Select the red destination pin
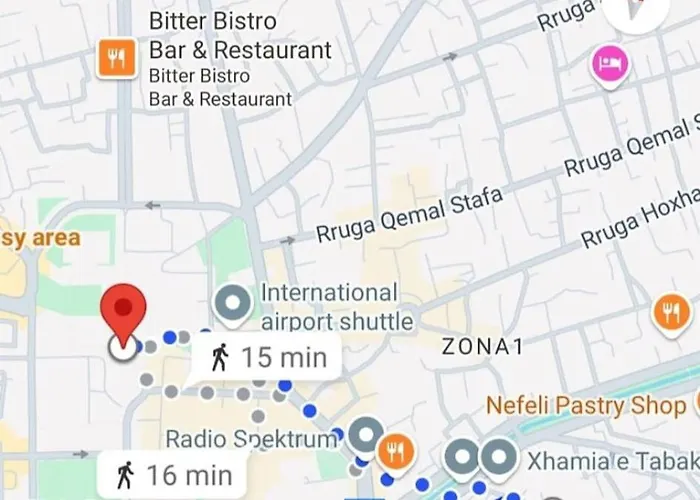This screenshot has height=500, width=700. pos(126,312)
